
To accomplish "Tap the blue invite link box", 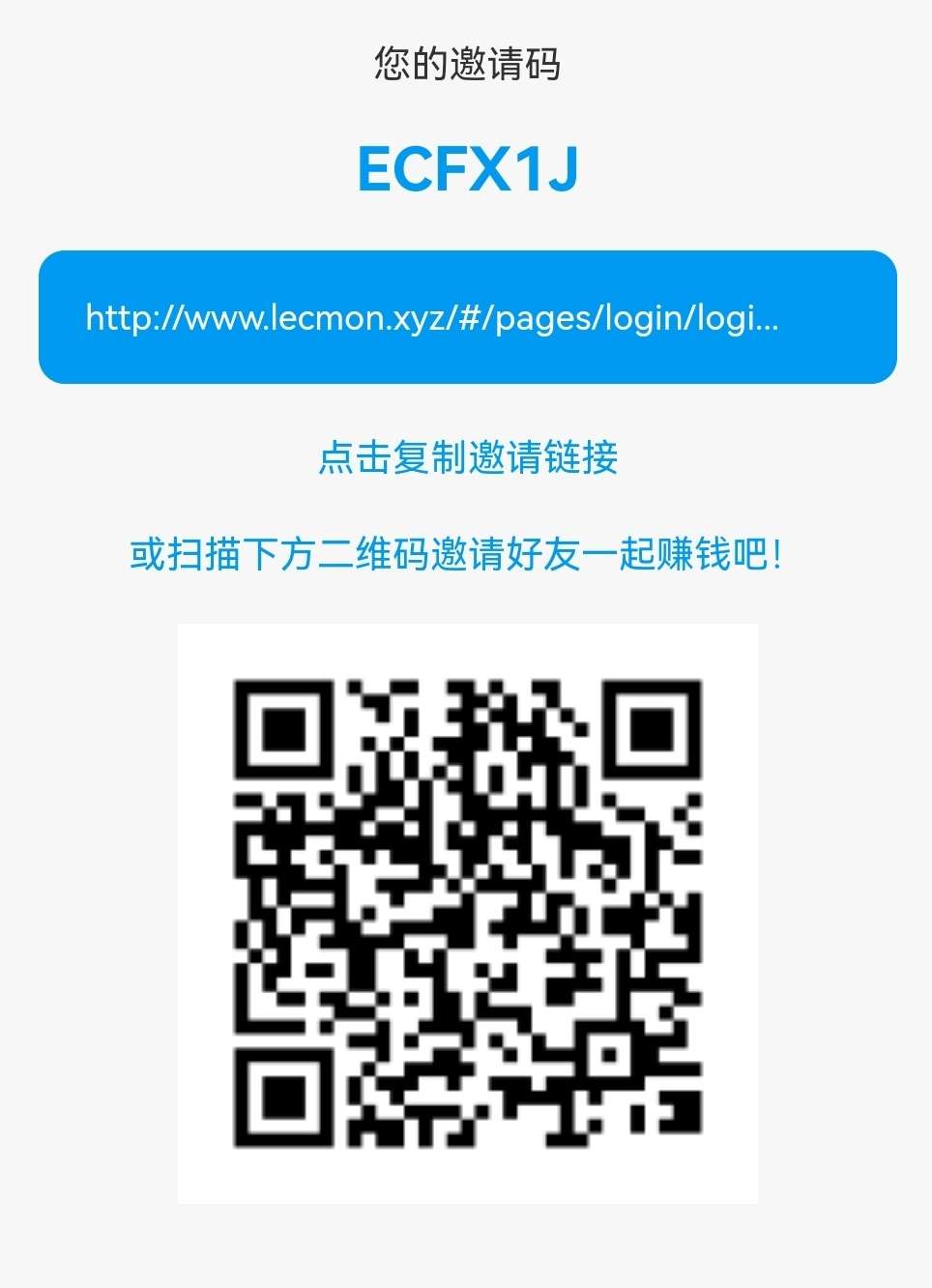I will tap(467, 317).
